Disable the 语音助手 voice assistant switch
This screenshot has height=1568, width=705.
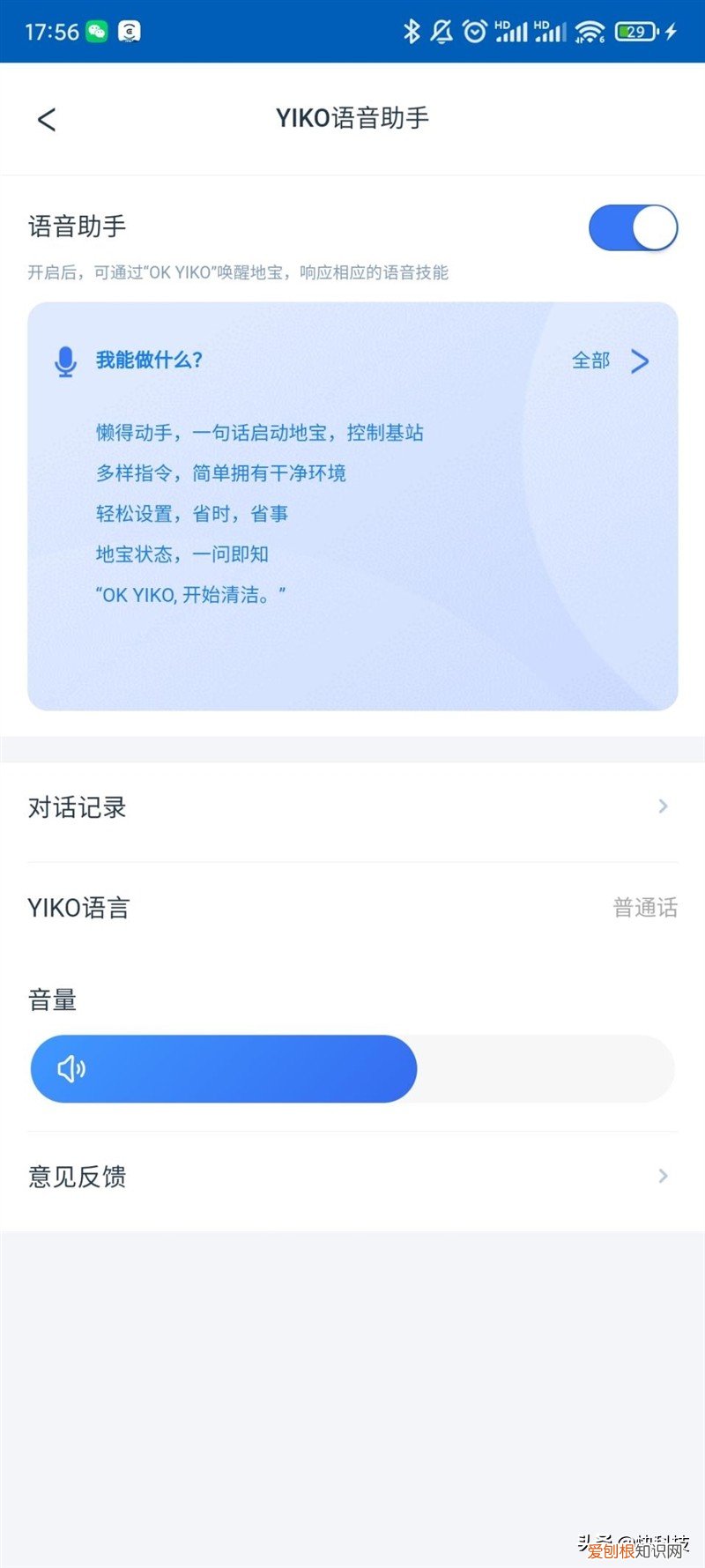[x=633, y=227]
